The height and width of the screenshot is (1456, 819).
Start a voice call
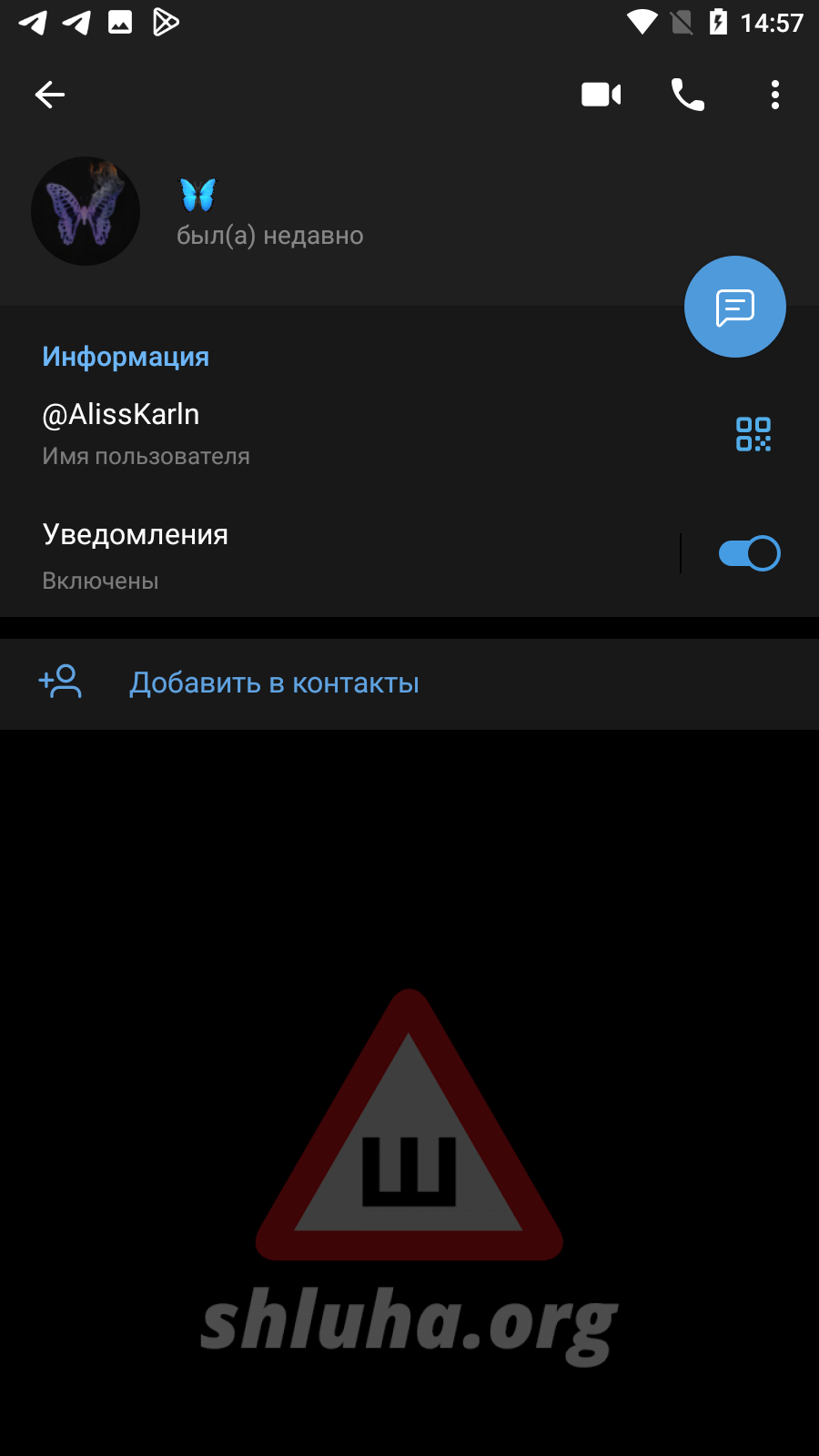coord(688,95)
